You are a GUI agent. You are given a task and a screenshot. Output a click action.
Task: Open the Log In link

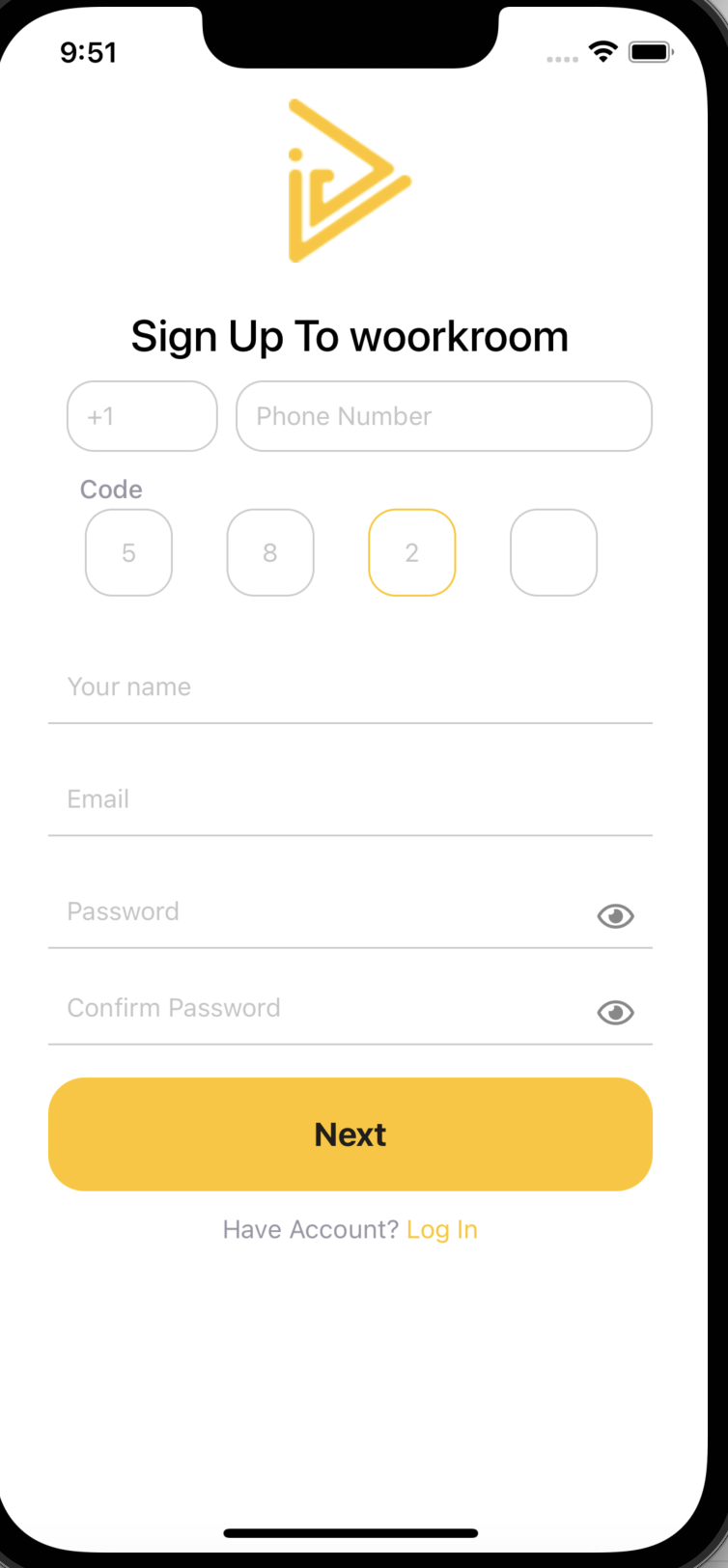pyautogui.click(x=442, y=1229)
